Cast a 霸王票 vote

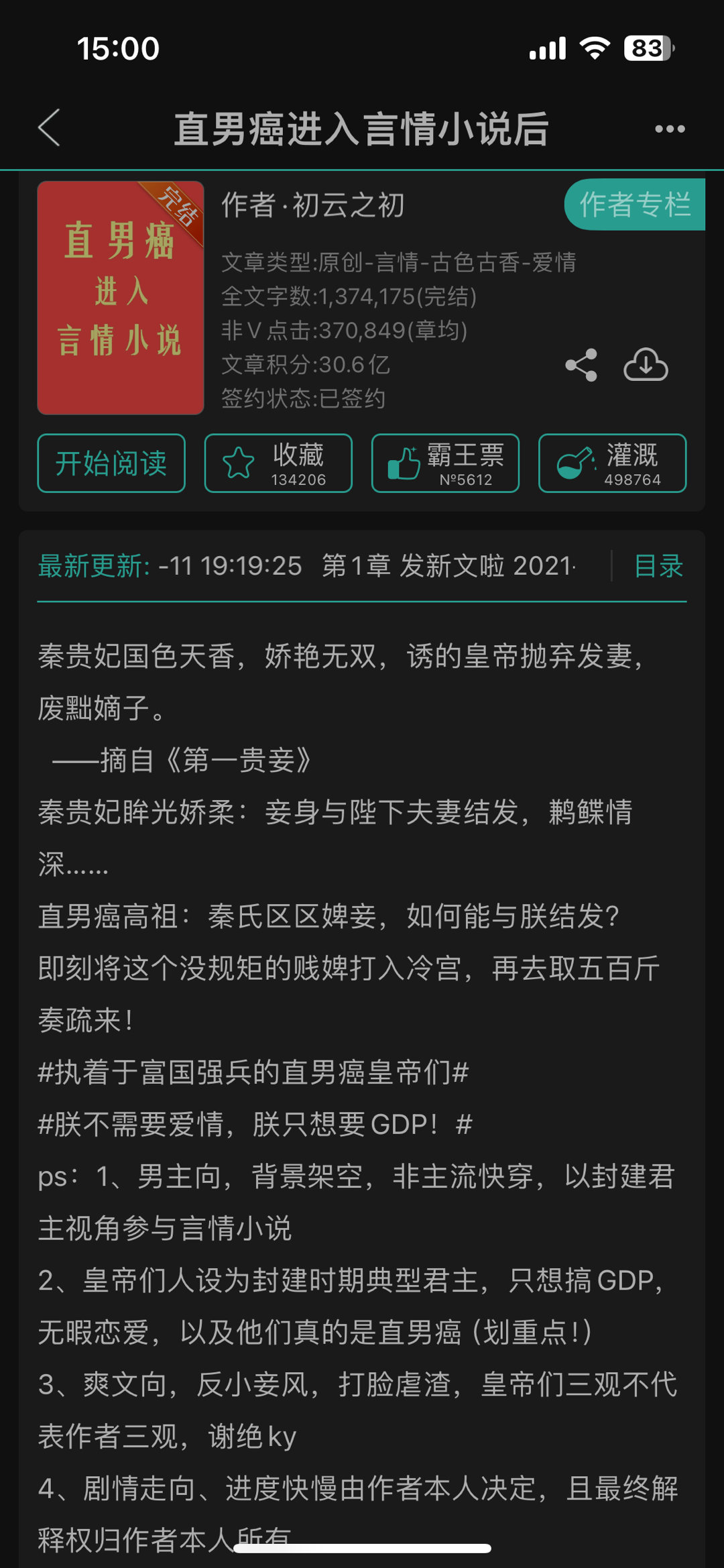pos(445,463)
